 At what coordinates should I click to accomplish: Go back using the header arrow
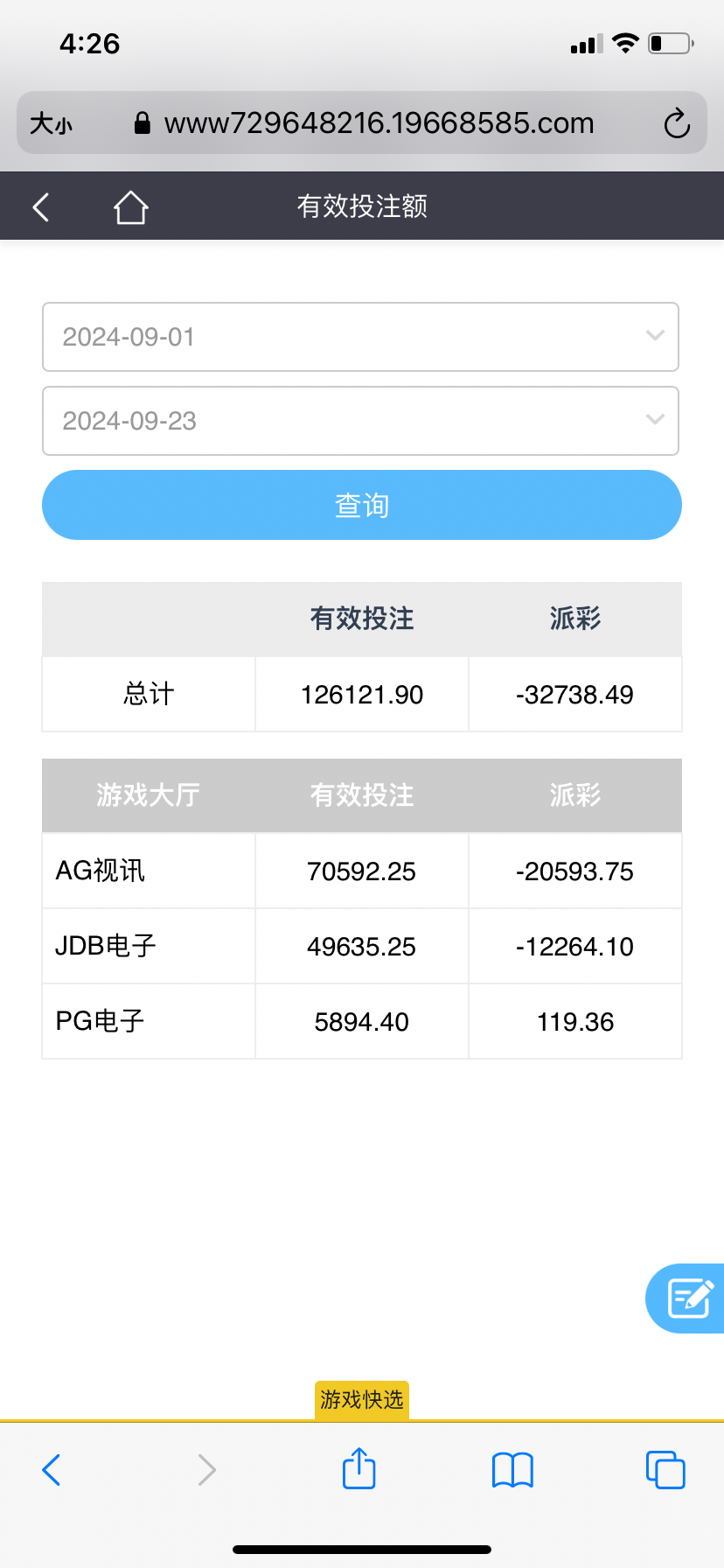click(x=40, y=207)
